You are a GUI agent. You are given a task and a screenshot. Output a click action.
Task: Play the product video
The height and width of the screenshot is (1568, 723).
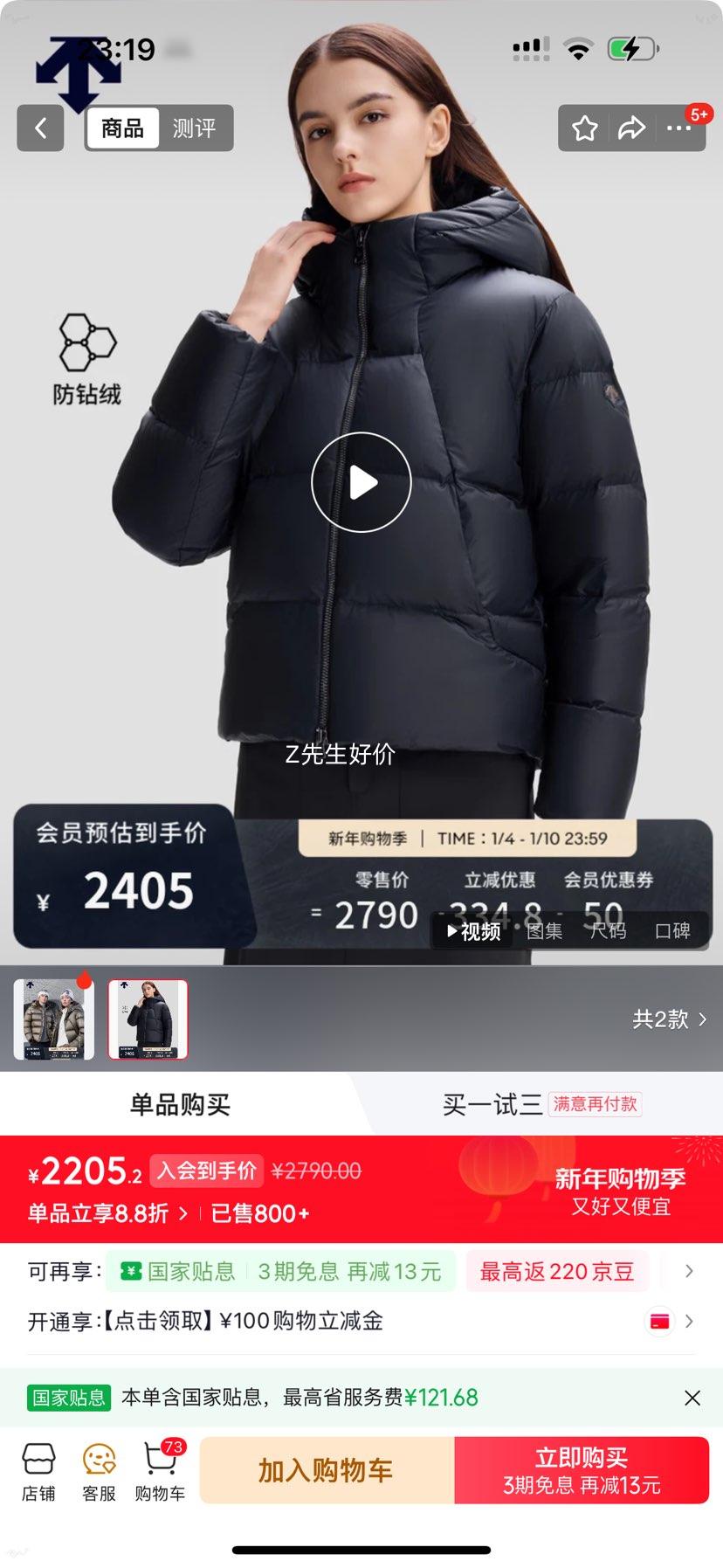pos(361,482)
